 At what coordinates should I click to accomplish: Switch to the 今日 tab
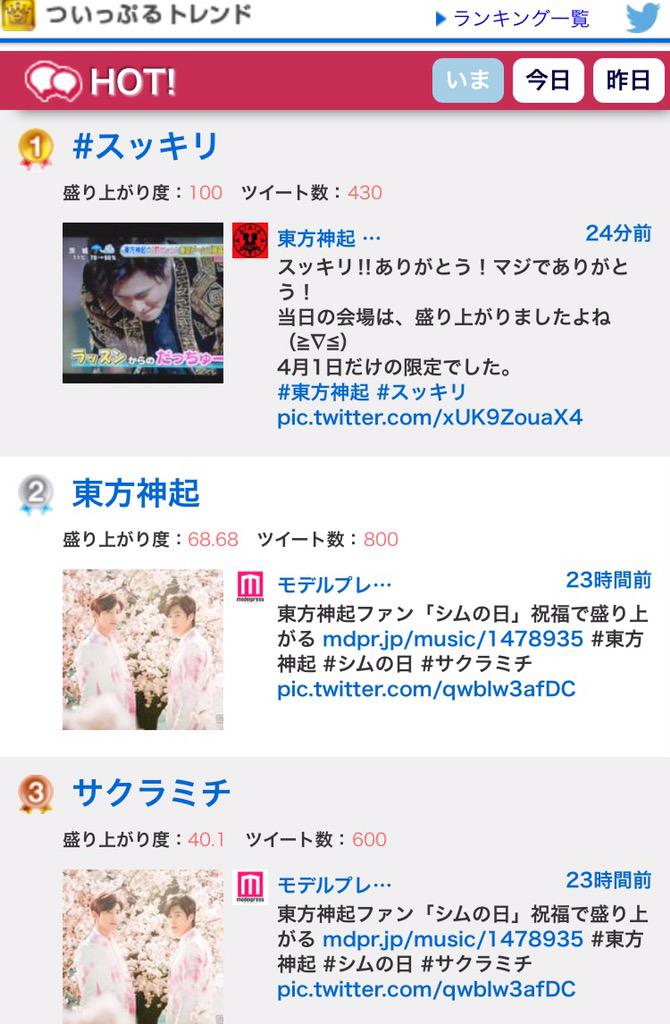point(548,81)
